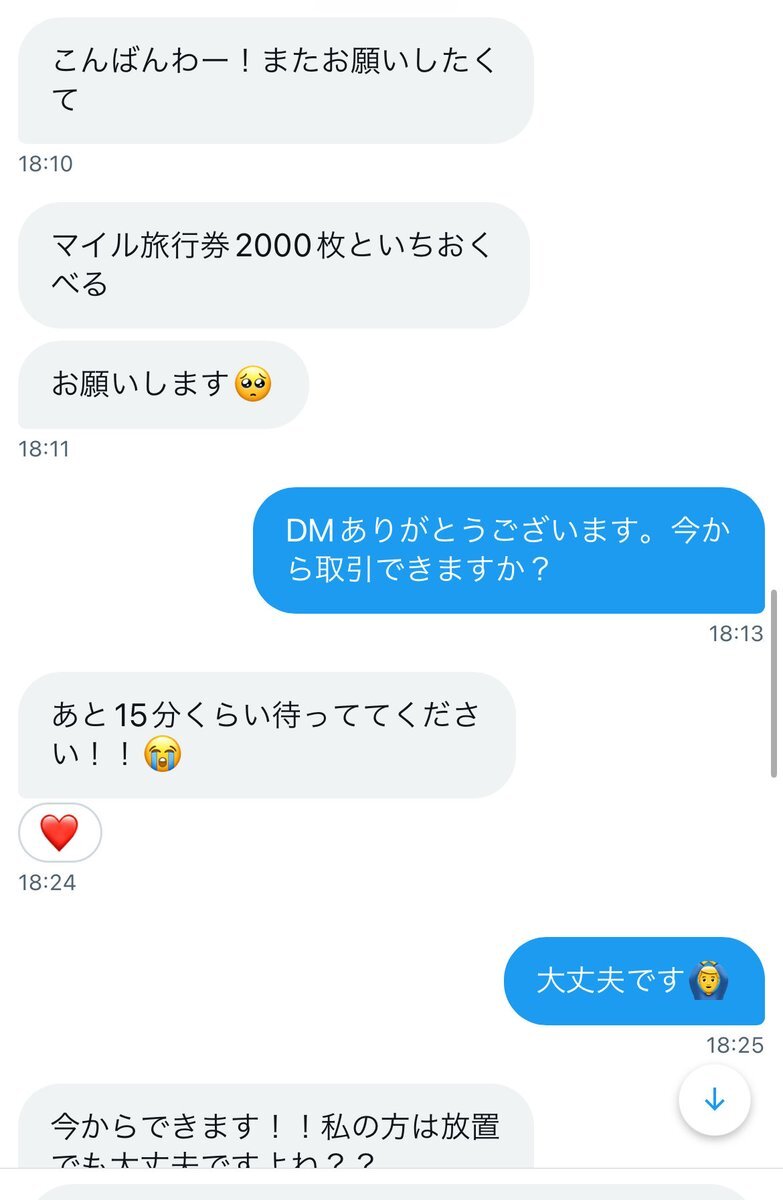Tap the red heart reaction chip

click(x=60, y=832)
